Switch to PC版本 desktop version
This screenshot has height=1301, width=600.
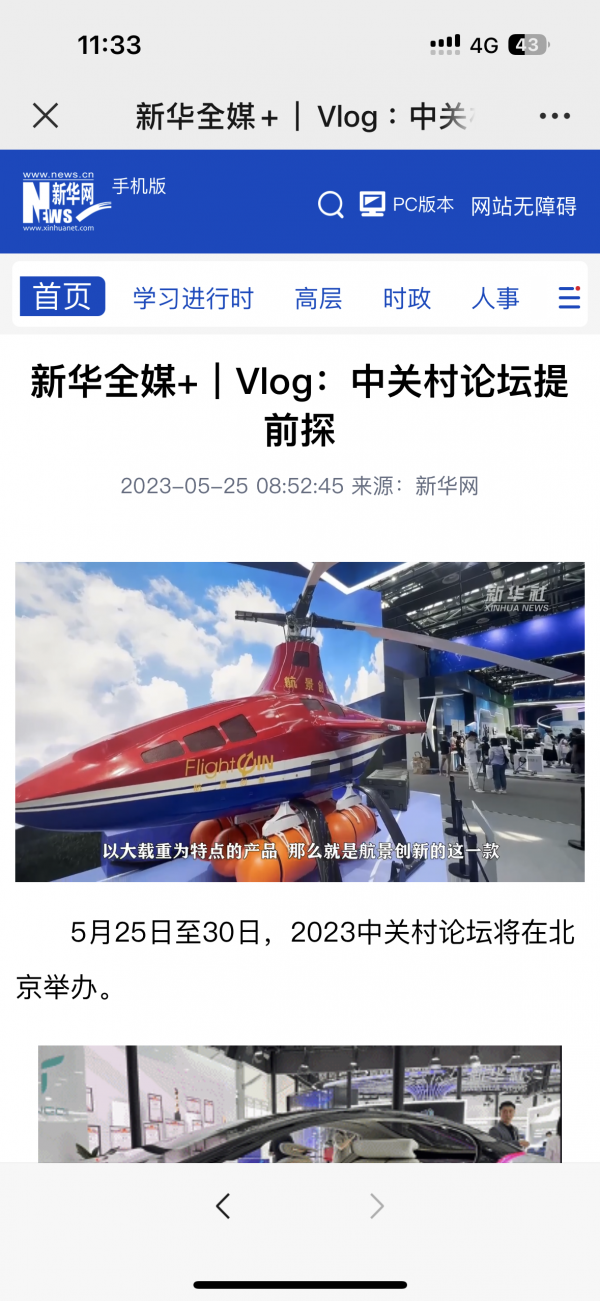(x=407, y=205)
